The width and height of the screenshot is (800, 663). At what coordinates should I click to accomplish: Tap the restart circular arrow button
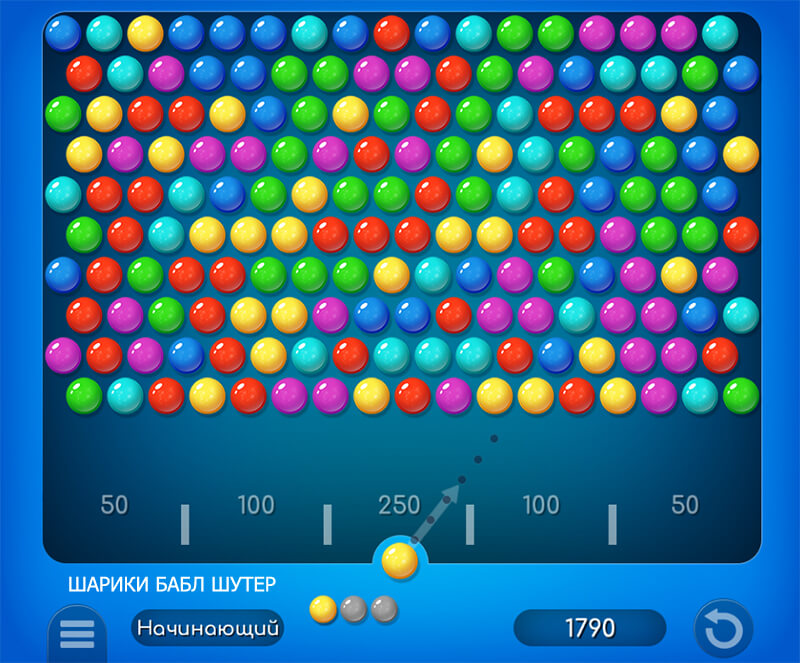(x=722, y=630)
